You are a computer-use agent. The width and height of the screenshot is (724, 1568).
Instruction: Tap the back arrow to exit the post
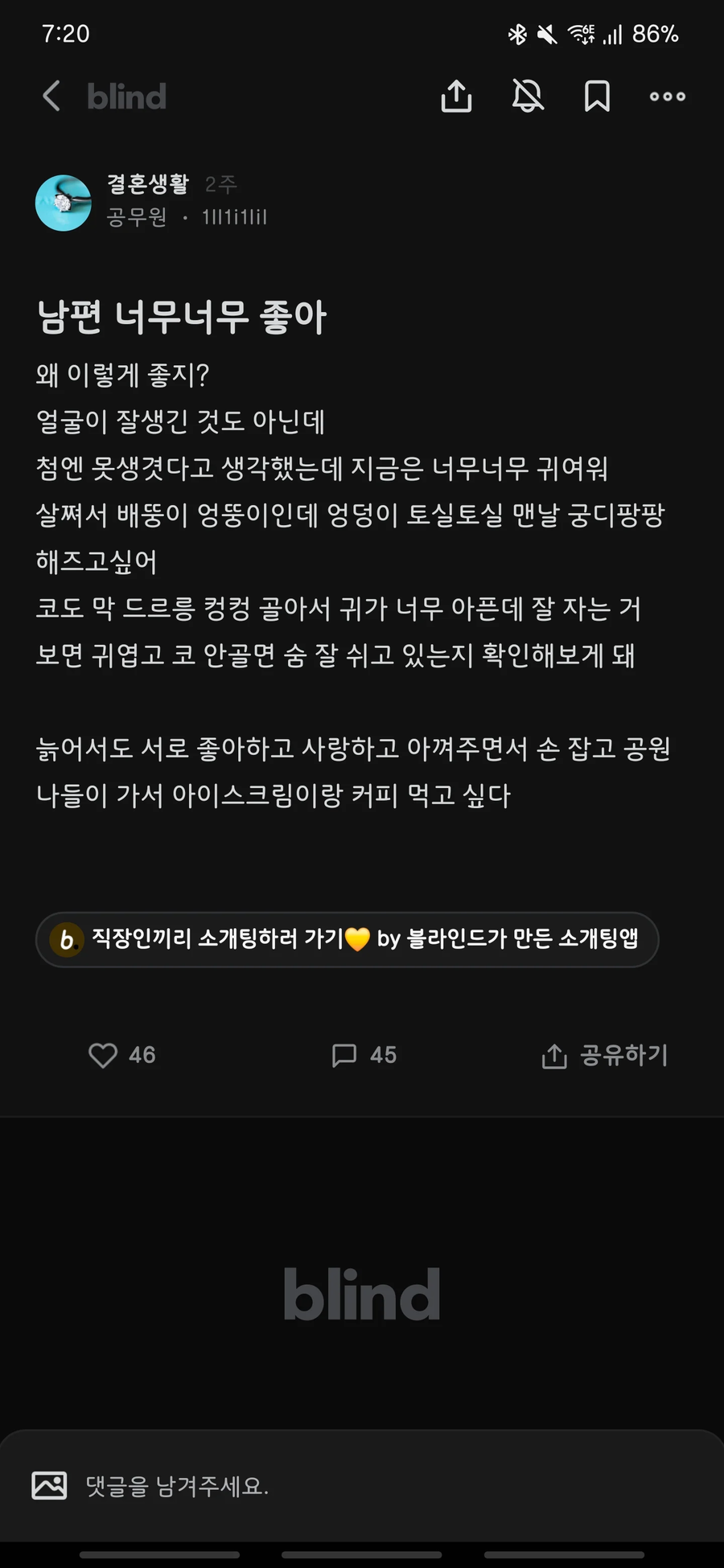pyautogui.click(x=51, y=96)
